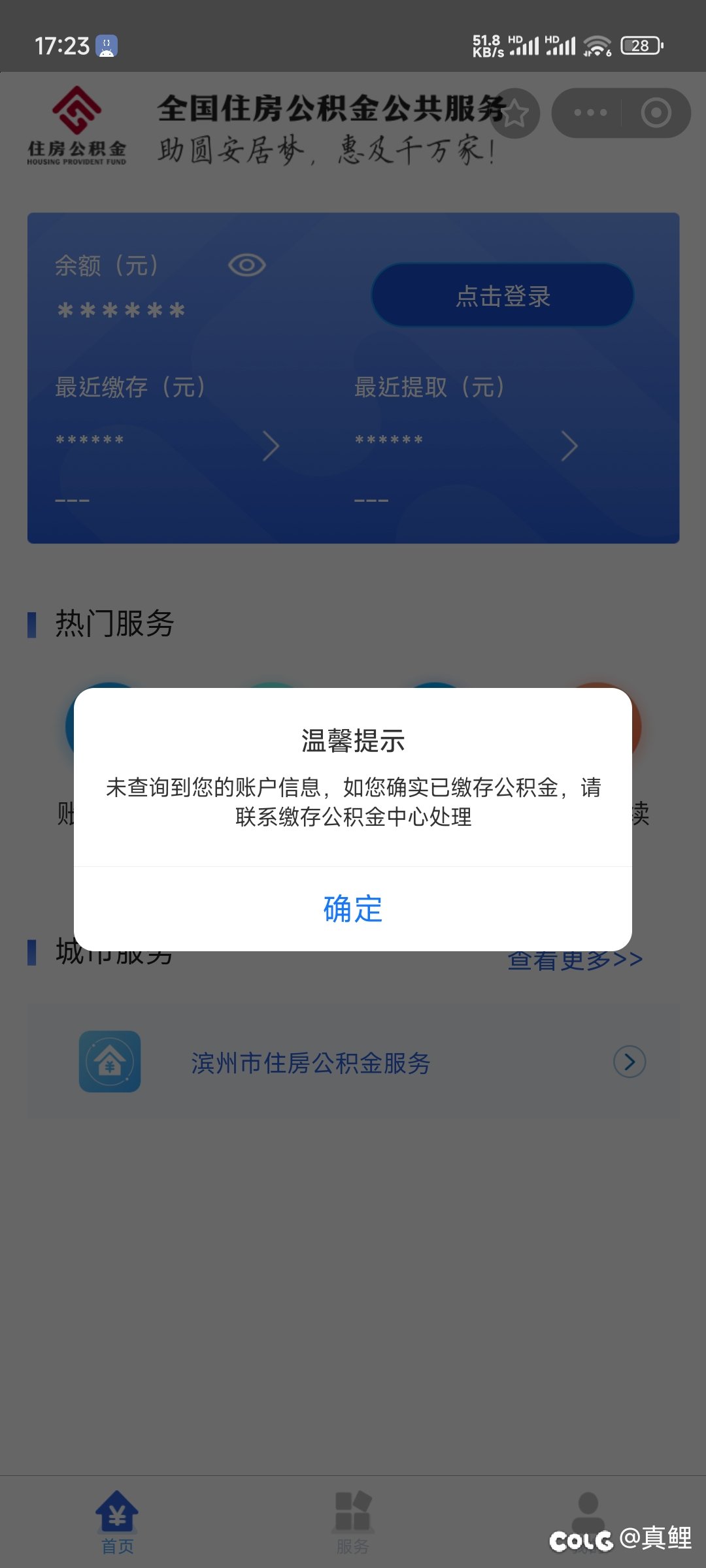This screenshot has width=706, height=1568.
Task: Add mini program to favorites with the star icon
Action: pyautogui.click(x=515, y=113)
